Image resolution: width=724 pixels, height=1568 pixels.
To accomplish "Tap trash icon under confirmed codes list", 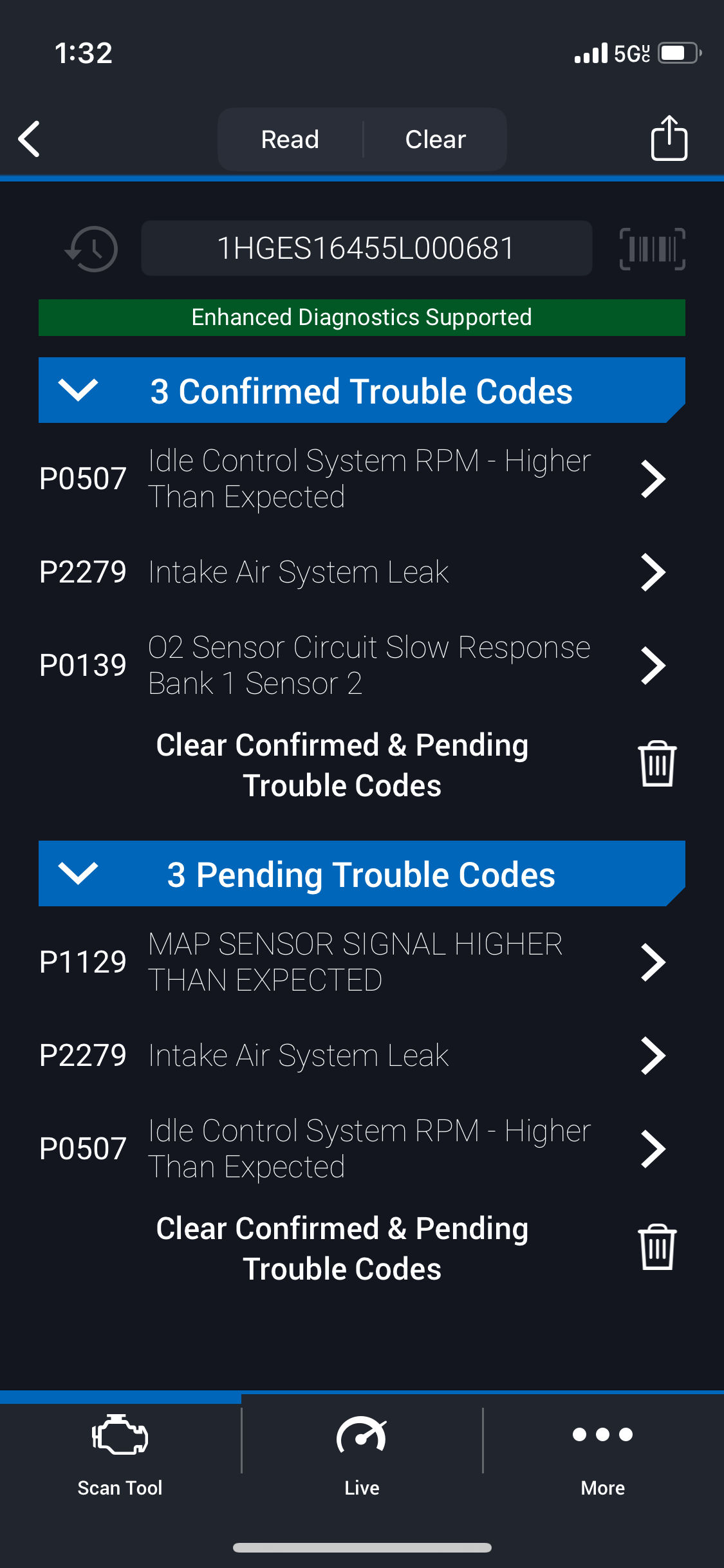I will pyautogui.click(x=657, y=764).
